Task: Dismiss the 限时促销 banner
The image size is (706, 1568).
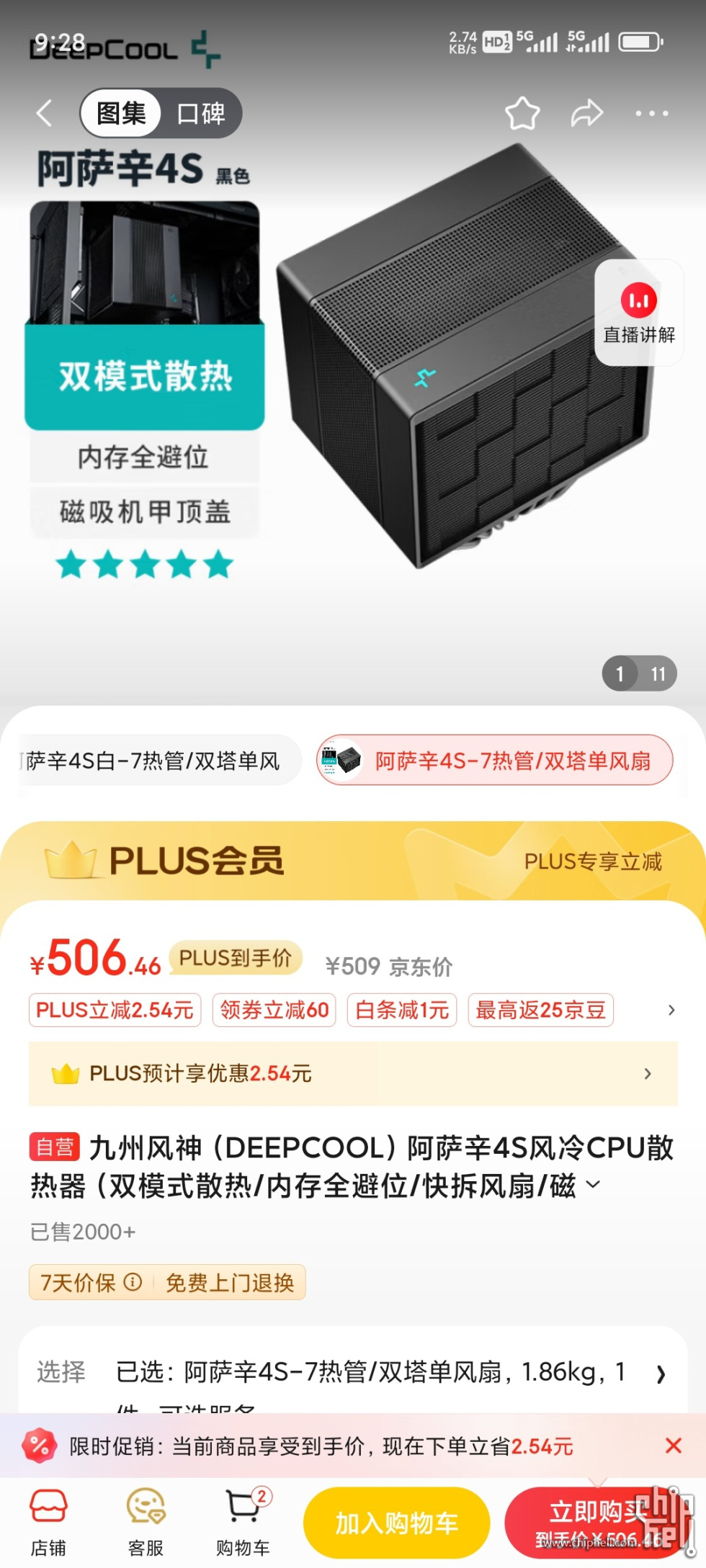Action: click(x=673, y=1446)
